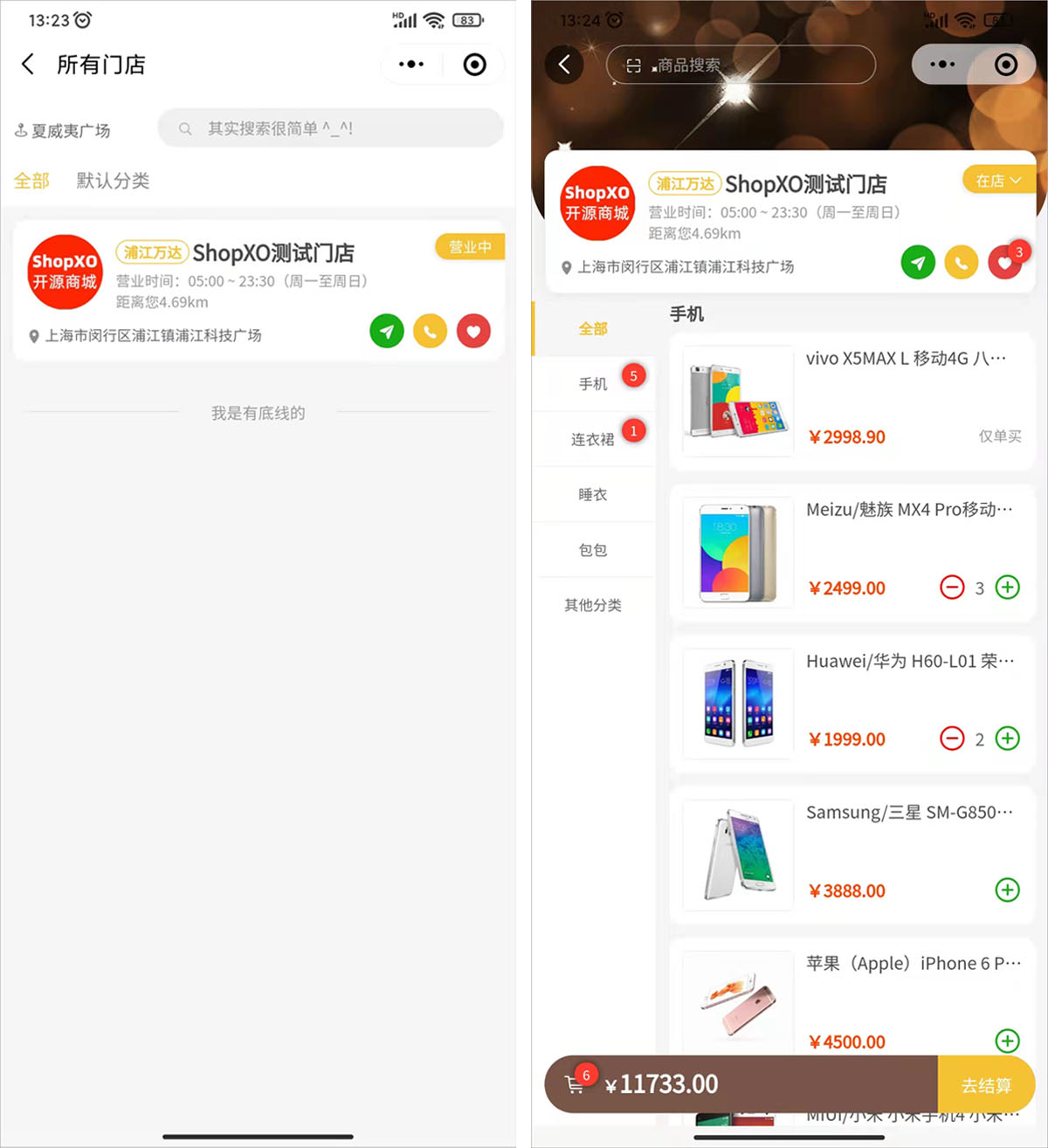Viewport: 1048px width, 1148px height.
Task: Open the 商品搜索 search field
Action: tap(741, 65)
